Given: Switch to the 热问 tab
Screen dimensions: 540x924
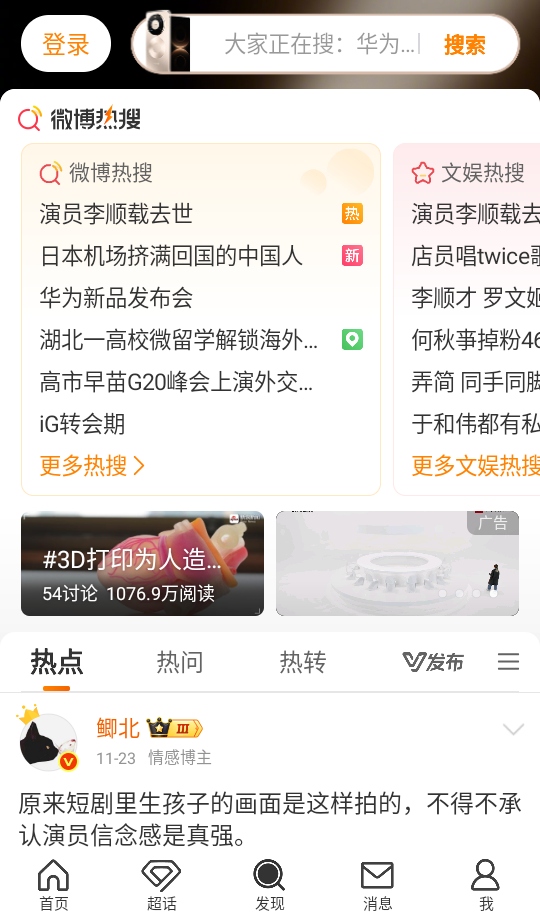Looking at the screenshot, I should coord(180,662).
